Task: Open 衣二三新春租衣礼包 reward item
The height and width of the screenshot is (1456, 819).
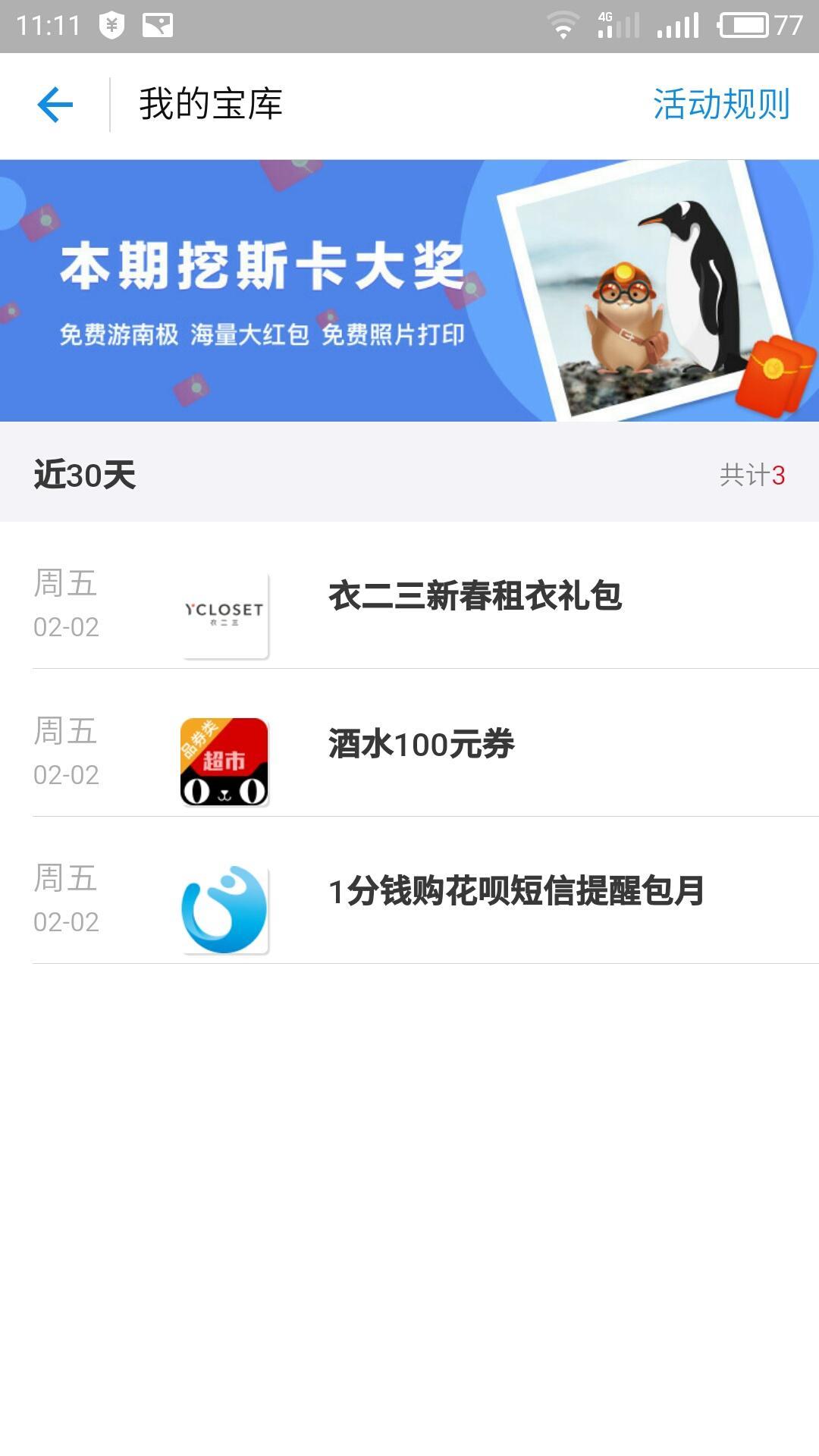Action: tap(475, 596)
